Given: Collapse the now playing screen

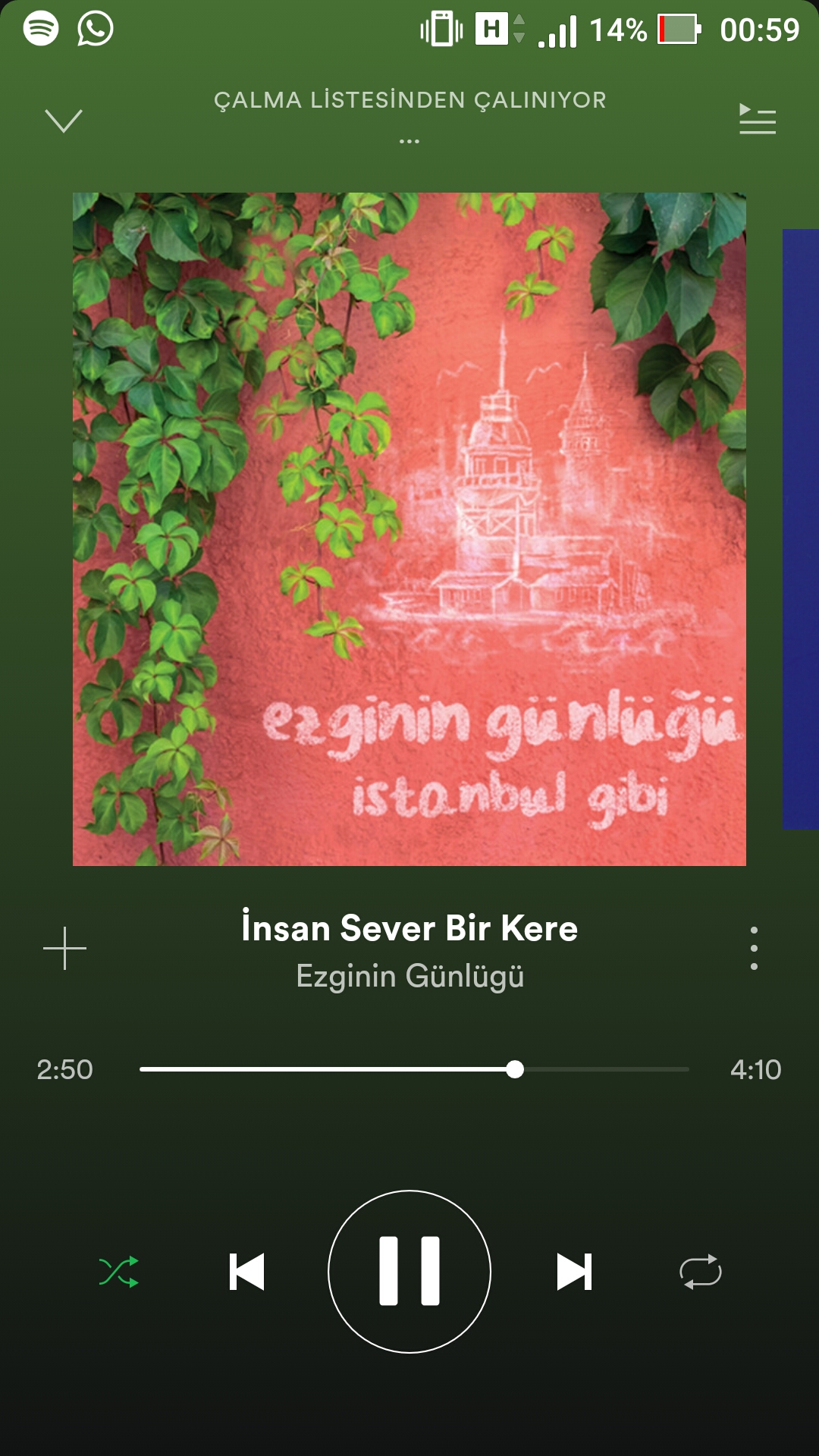Looking at the screenshot, I should pos(64,120).
